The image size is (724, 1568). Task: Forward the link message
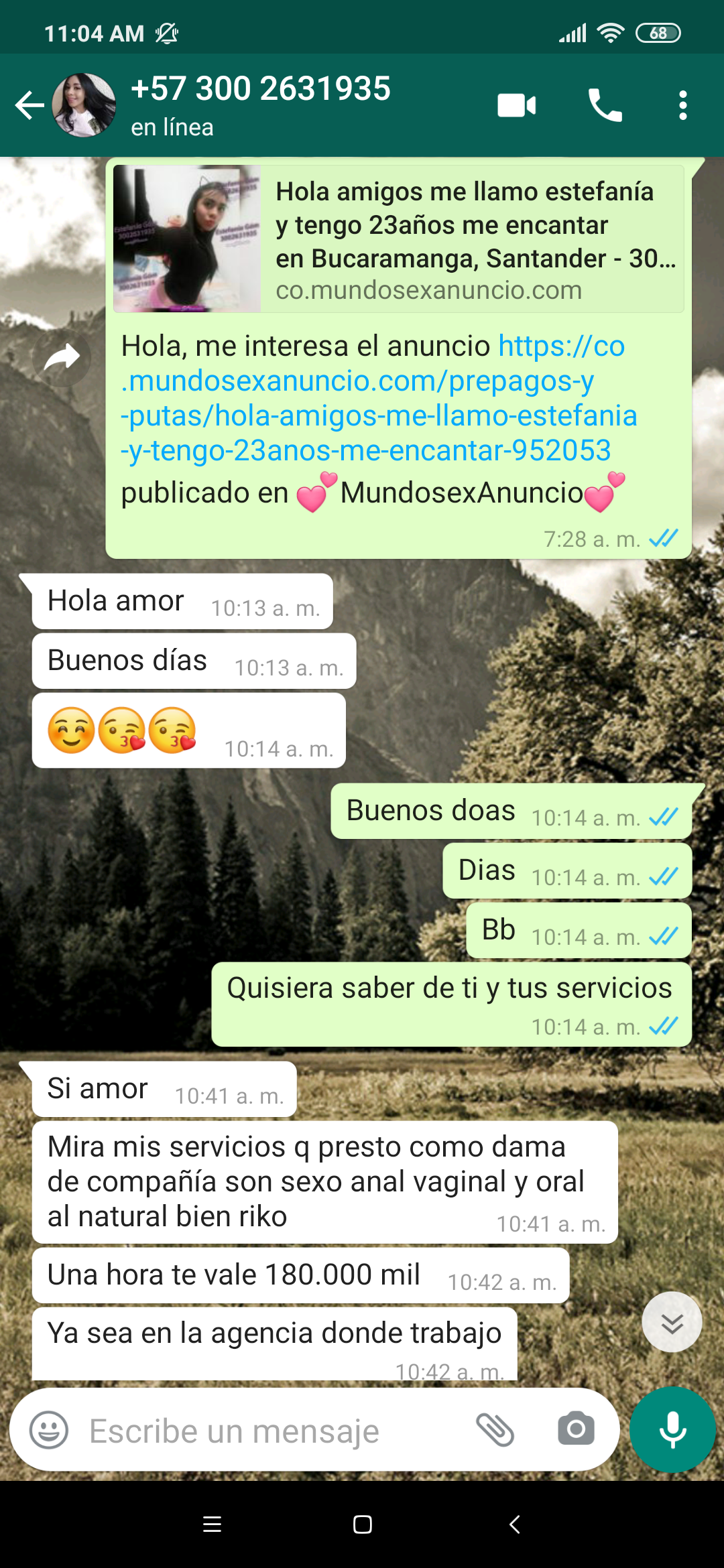click(62, 357)
